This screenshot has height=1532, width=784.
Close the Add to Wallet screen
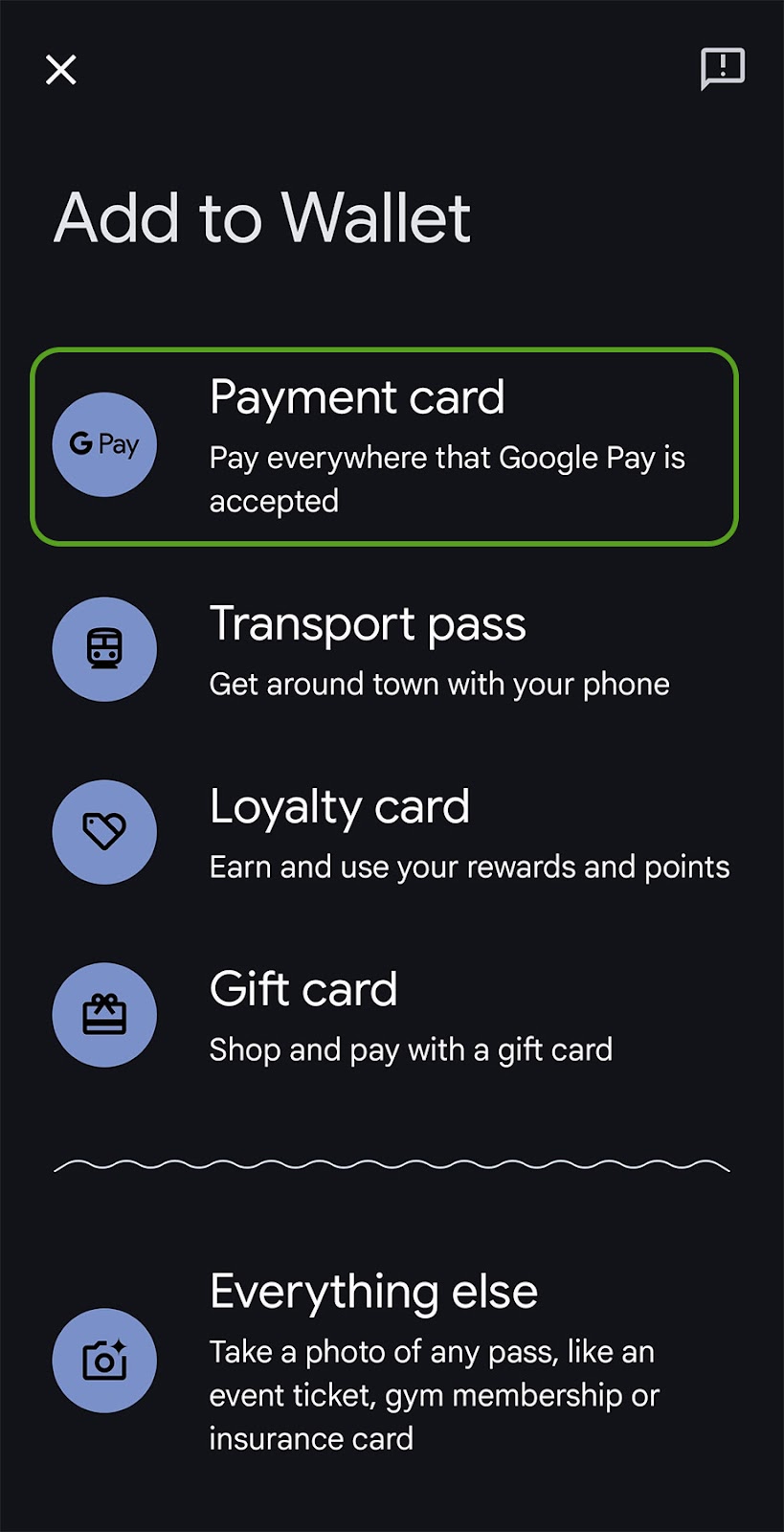point(61,70)
